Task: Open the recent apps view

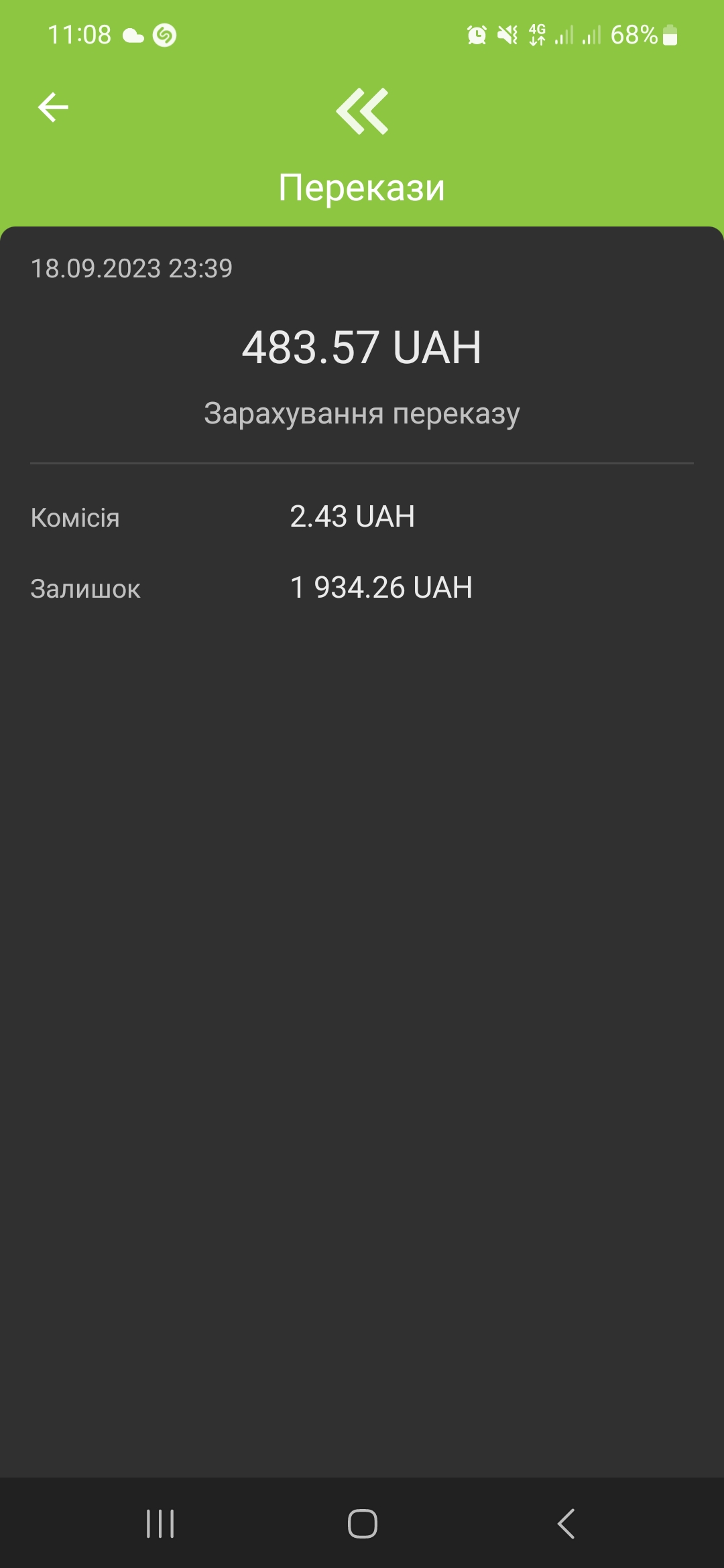Action: (x=160, y=1524)
